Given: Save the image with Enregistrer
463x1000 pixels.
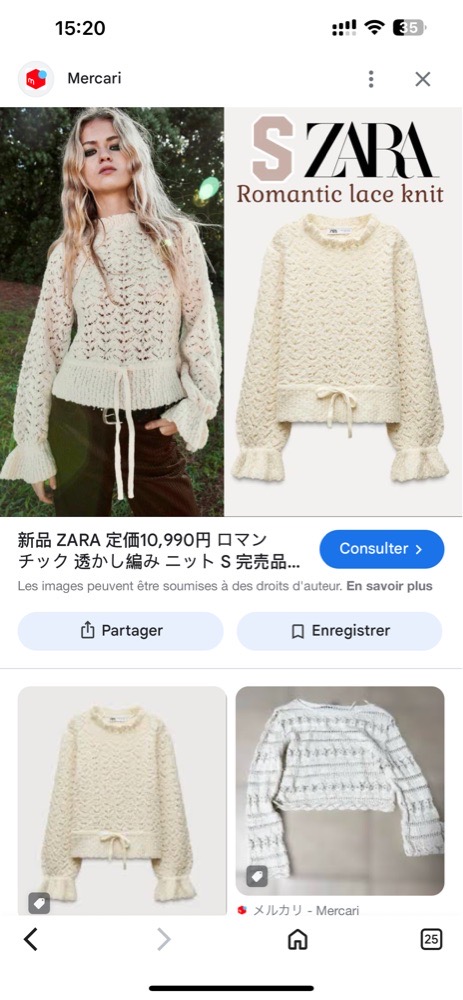Looking at the screenshot, I should point(339,631).
